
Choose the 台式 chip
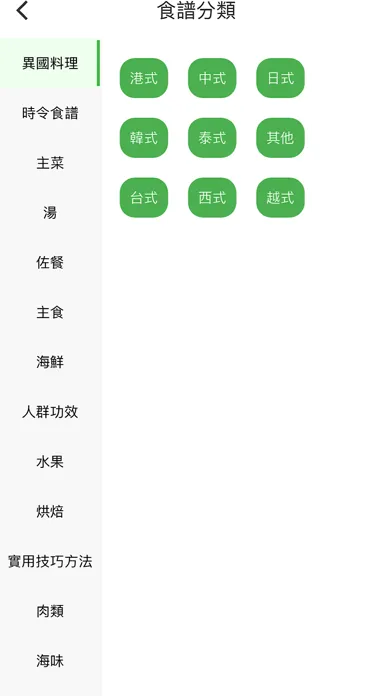click(x=144, y=198)
